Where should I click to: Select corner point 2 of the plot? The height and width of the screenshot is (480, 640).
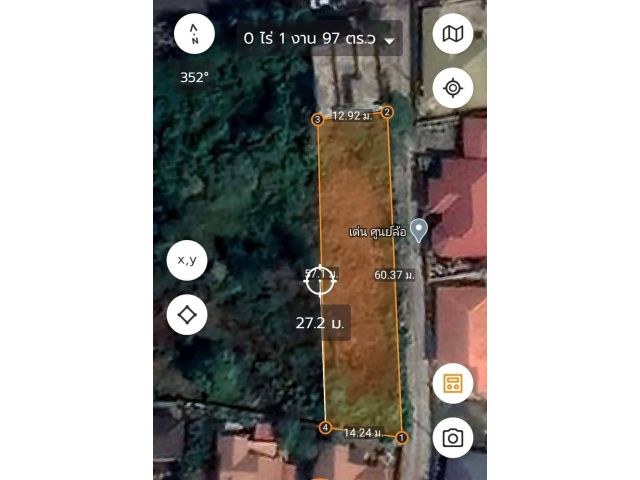pos(388,112)
